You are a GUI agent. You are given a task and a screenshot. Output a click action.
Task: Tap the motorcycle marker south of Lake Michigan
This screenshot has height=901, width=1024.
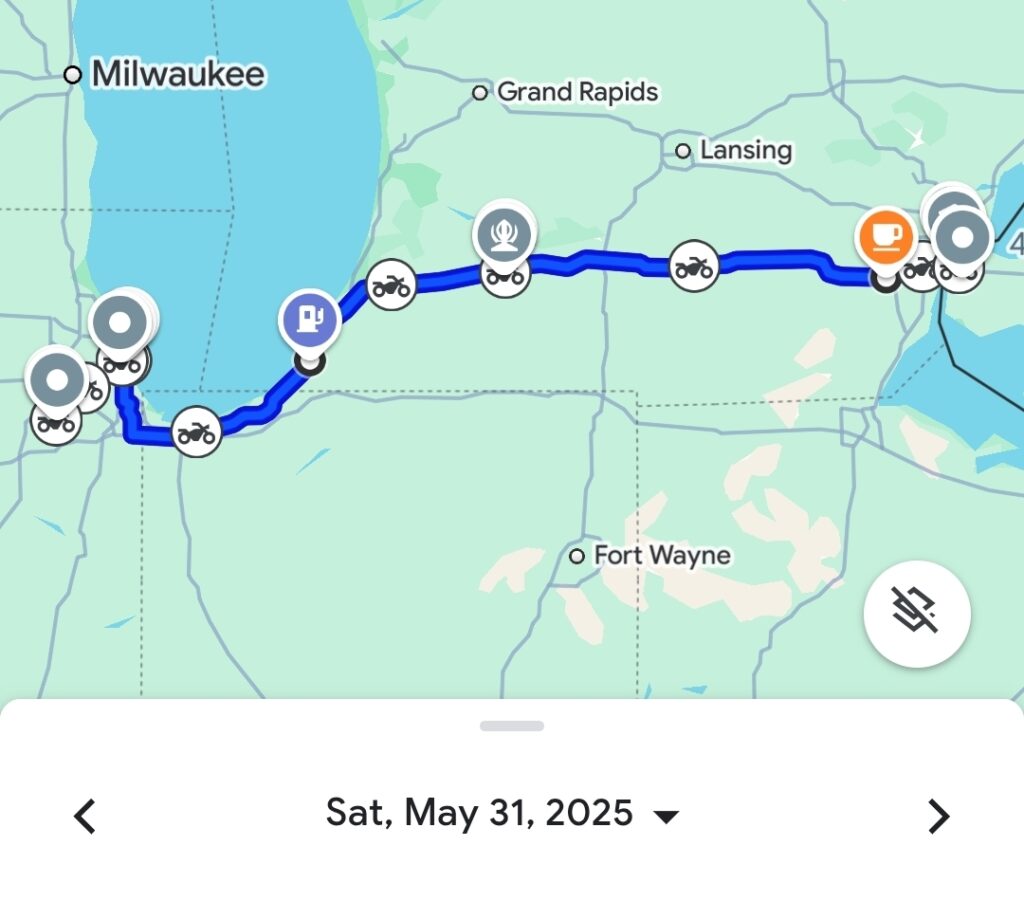click(x=197, y=433)
